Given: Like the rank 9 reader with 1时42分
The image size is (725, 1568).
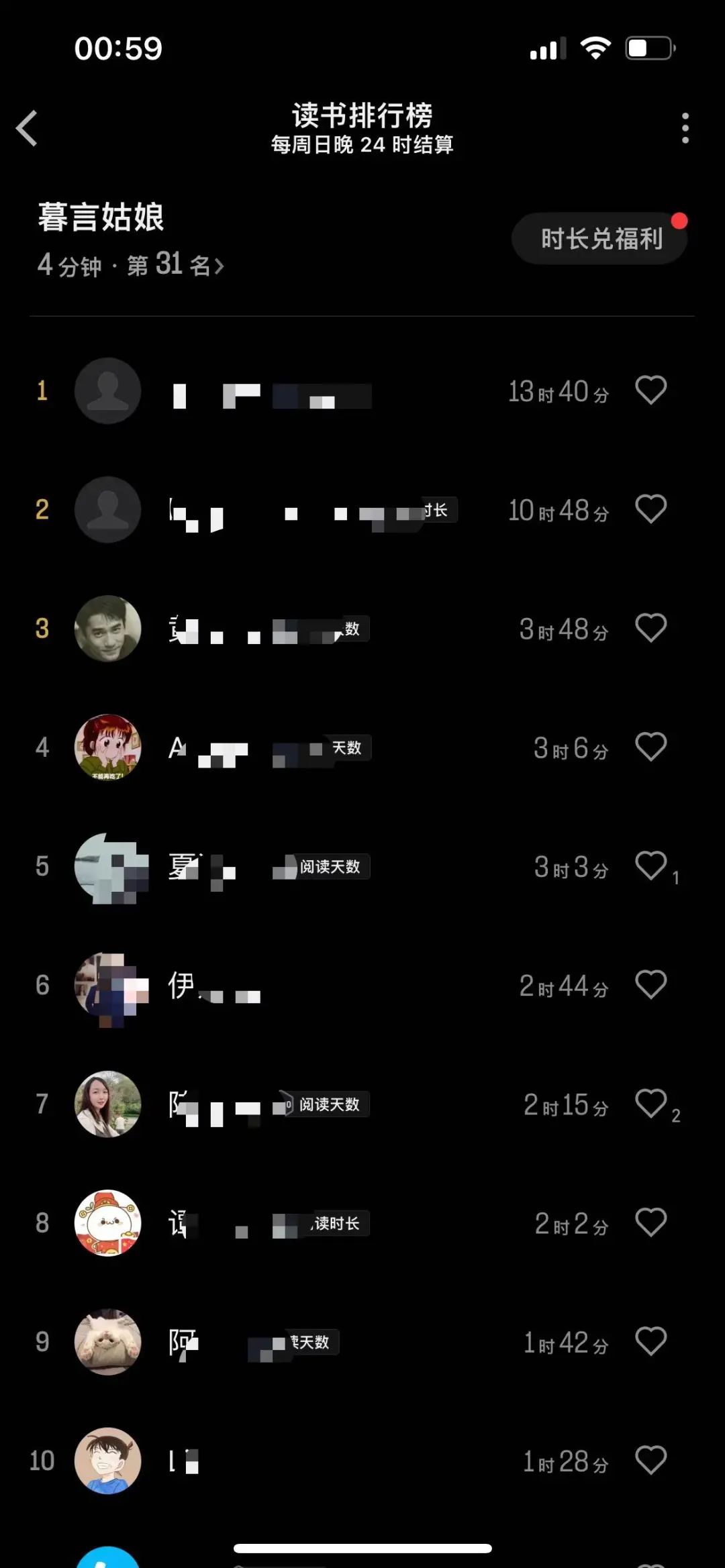Looking at the screenshot, I should pos(650,1342).
